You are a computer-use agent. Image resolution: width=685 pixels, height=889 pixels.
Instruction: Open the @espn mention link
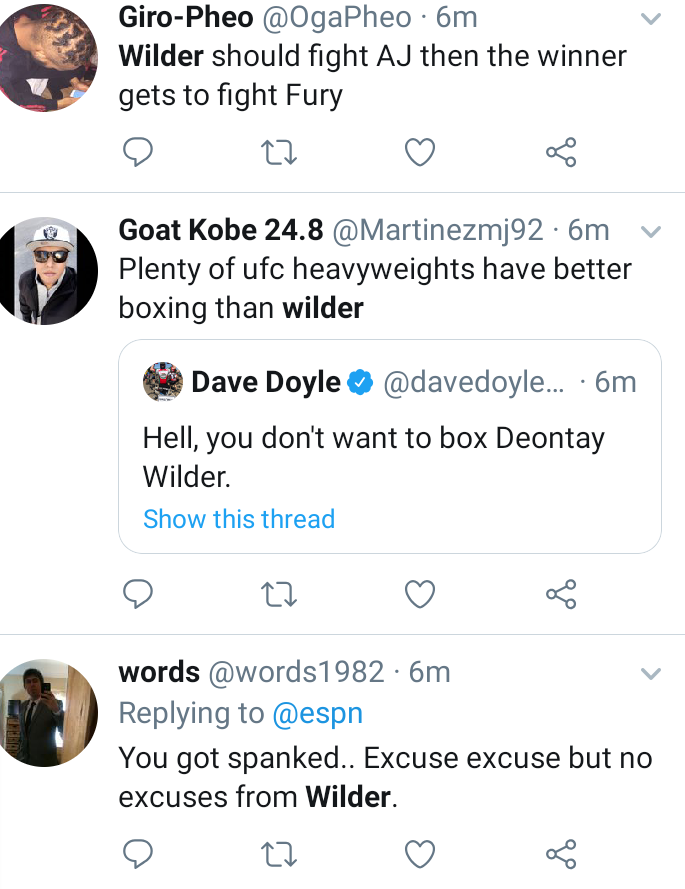pos(317,713)
